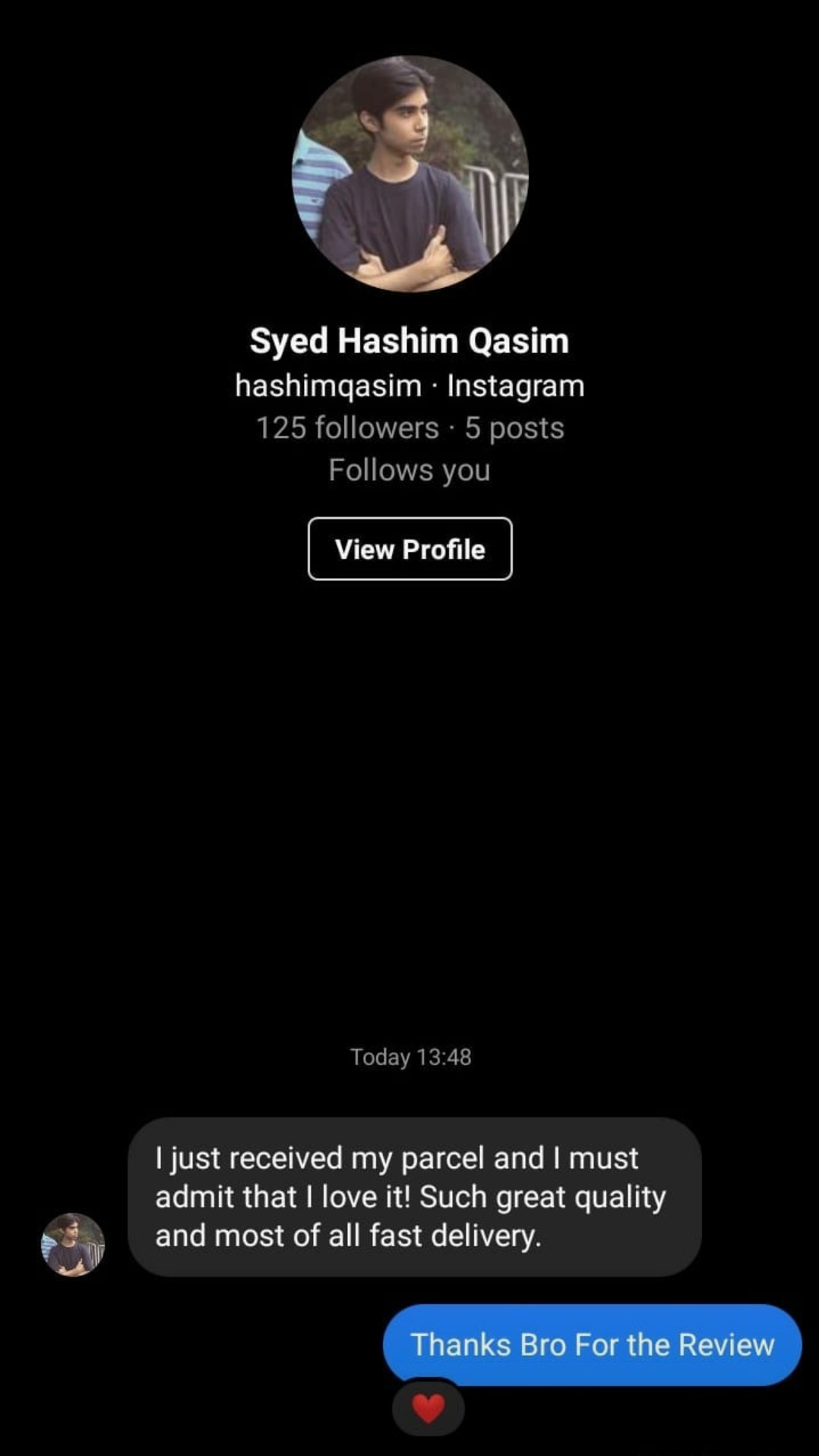Tap the View Profile button
Viewport: 819px width, 1456px height.
(x=409, y=548)
